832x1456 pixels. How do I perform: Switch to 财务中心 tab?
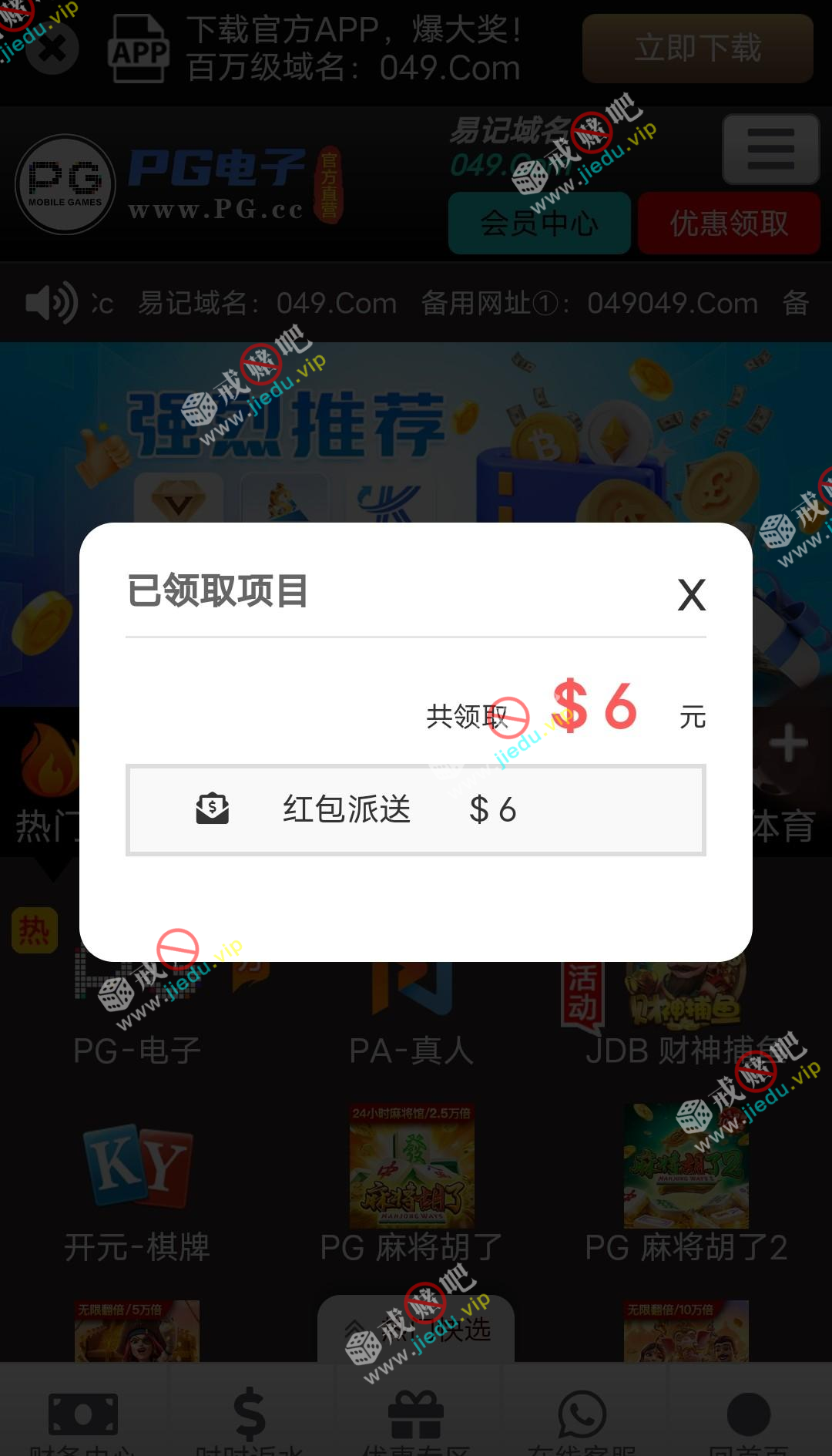coord(83,1422)
